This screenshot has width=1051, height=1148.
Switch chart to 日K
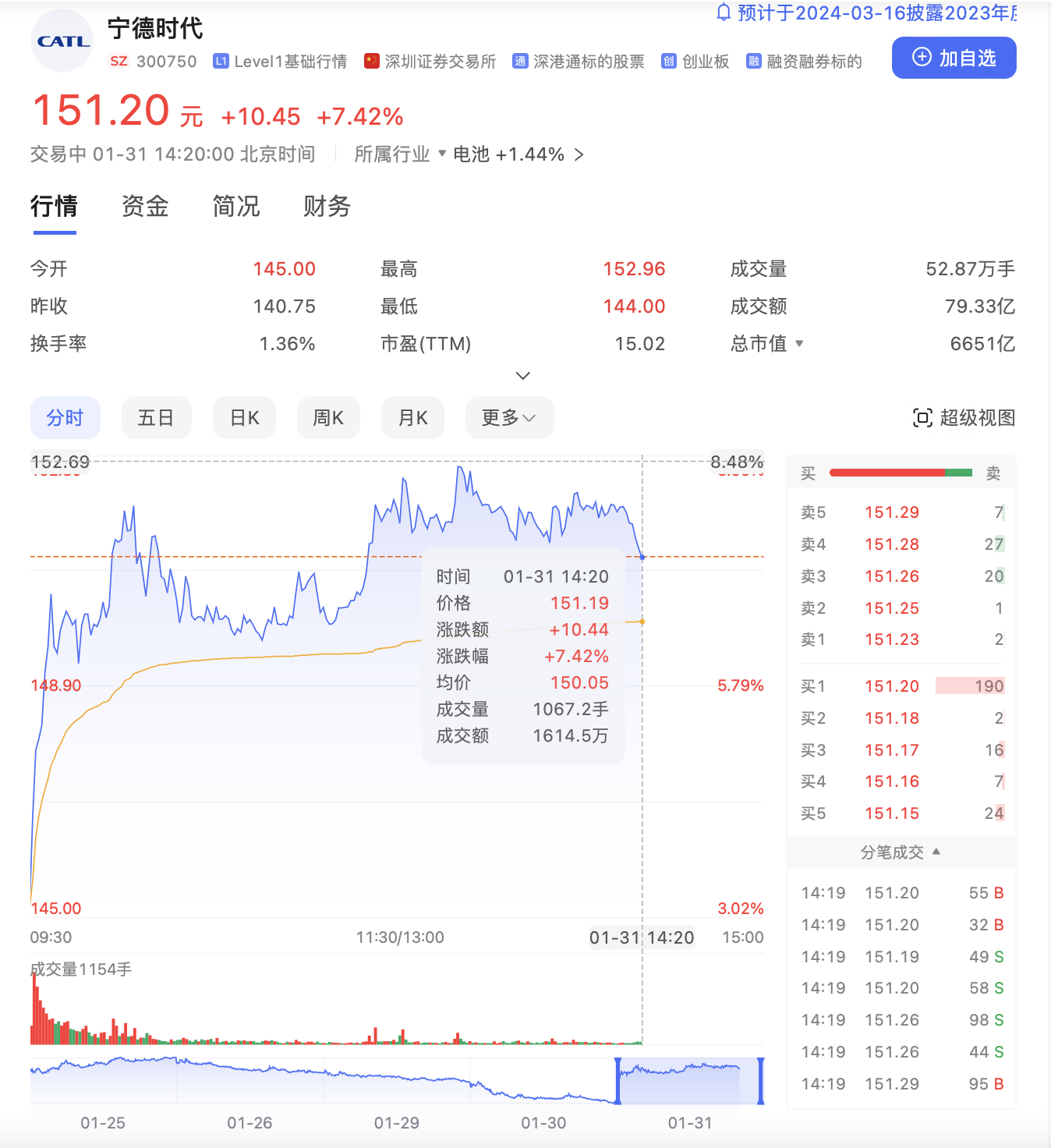click(x=245, y=418)
